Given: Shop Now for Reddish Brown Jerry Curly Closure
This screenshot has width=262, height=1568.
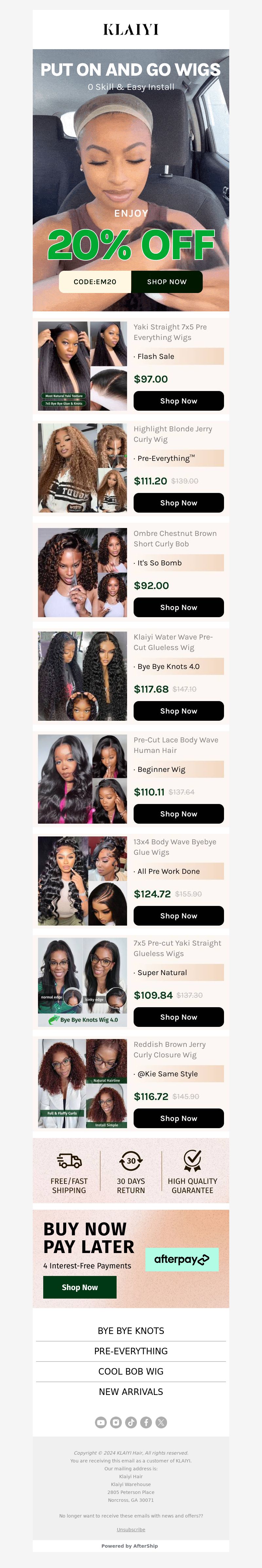Looking at the screenshot, I should pyautogui.click(x=178, y=1118).
